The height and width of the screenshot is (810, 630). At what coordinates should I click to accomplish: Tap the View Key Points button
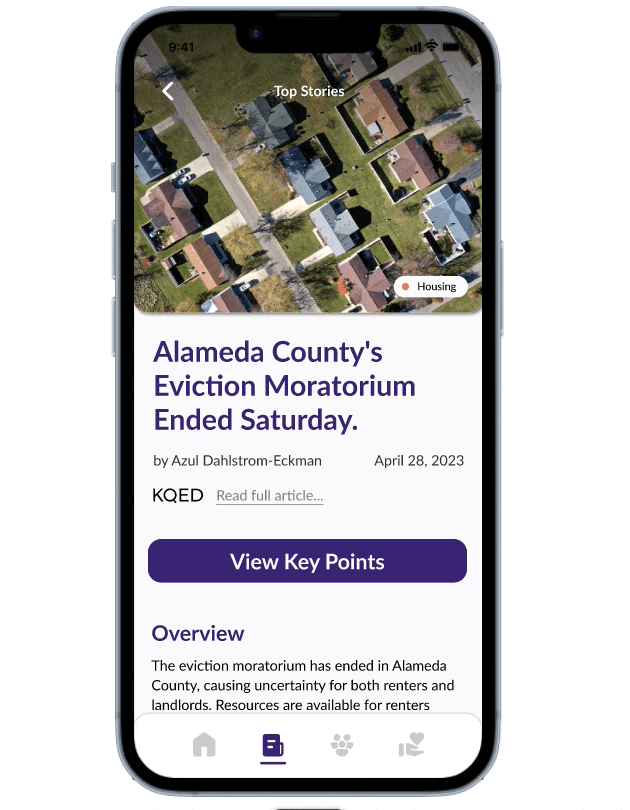[x=307, y=561]
